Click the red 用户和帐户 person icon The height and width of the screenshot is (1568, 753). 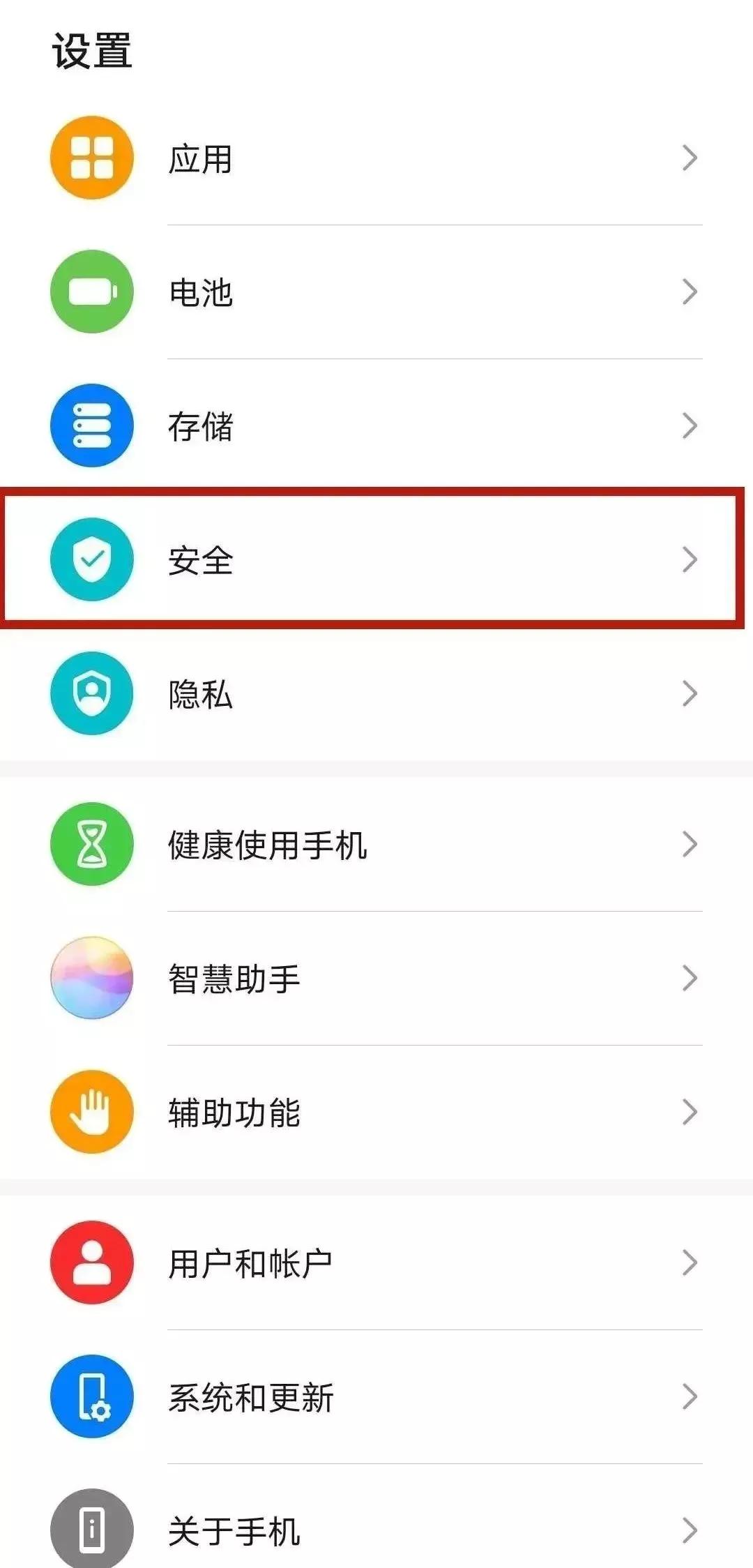tap(91, 1264)
